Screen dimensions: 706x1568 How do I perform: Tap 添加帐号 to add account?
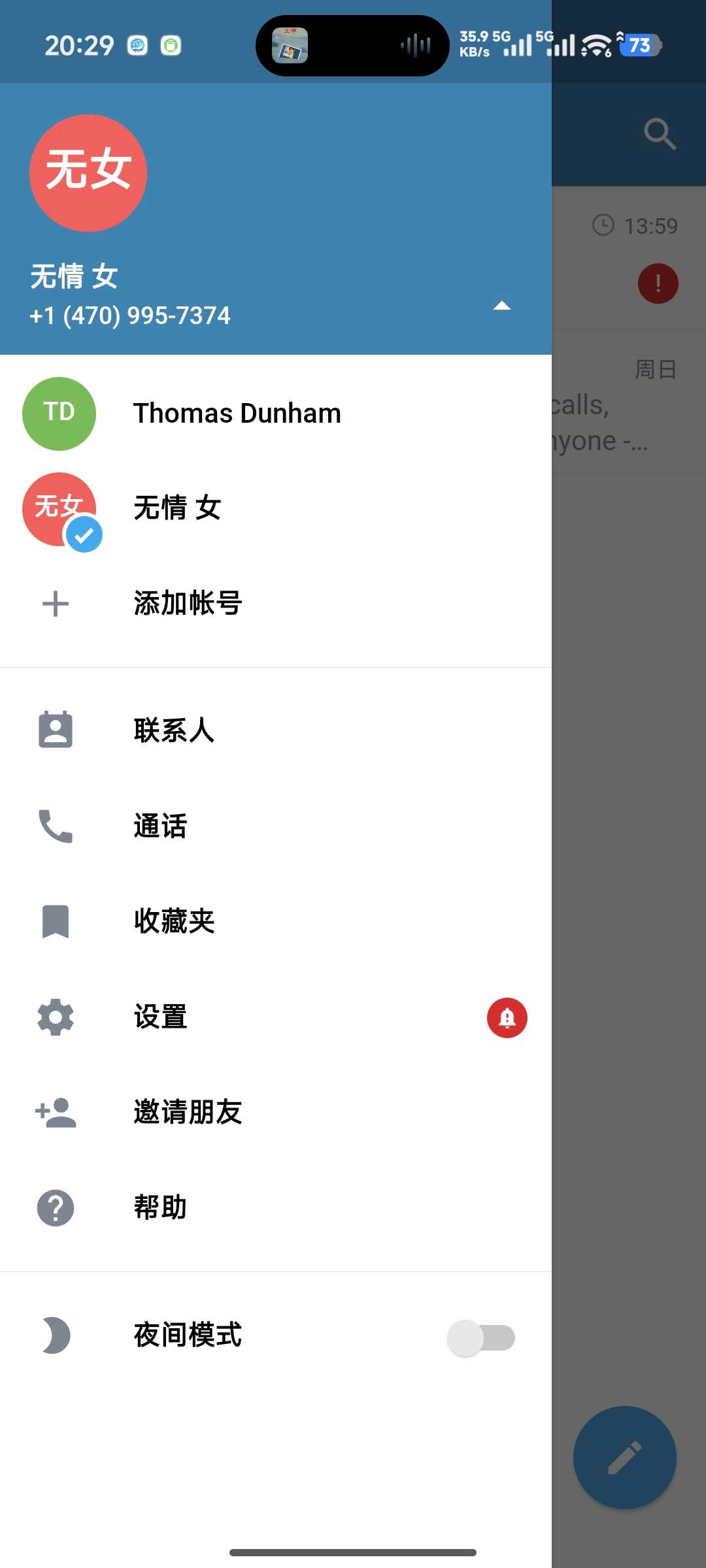[188, 603]
